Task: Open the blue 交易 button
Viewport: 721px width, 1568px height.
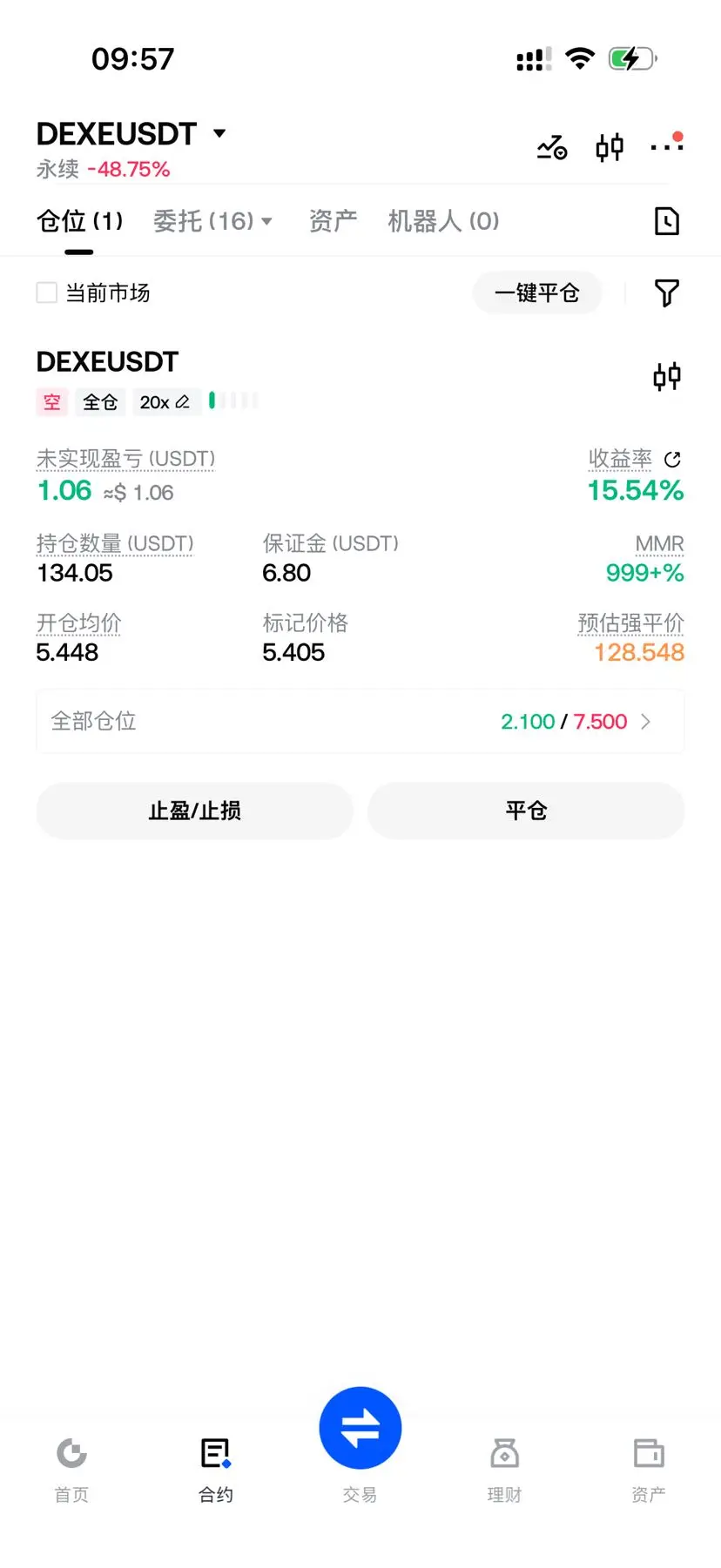Action: click(360, 1428)
